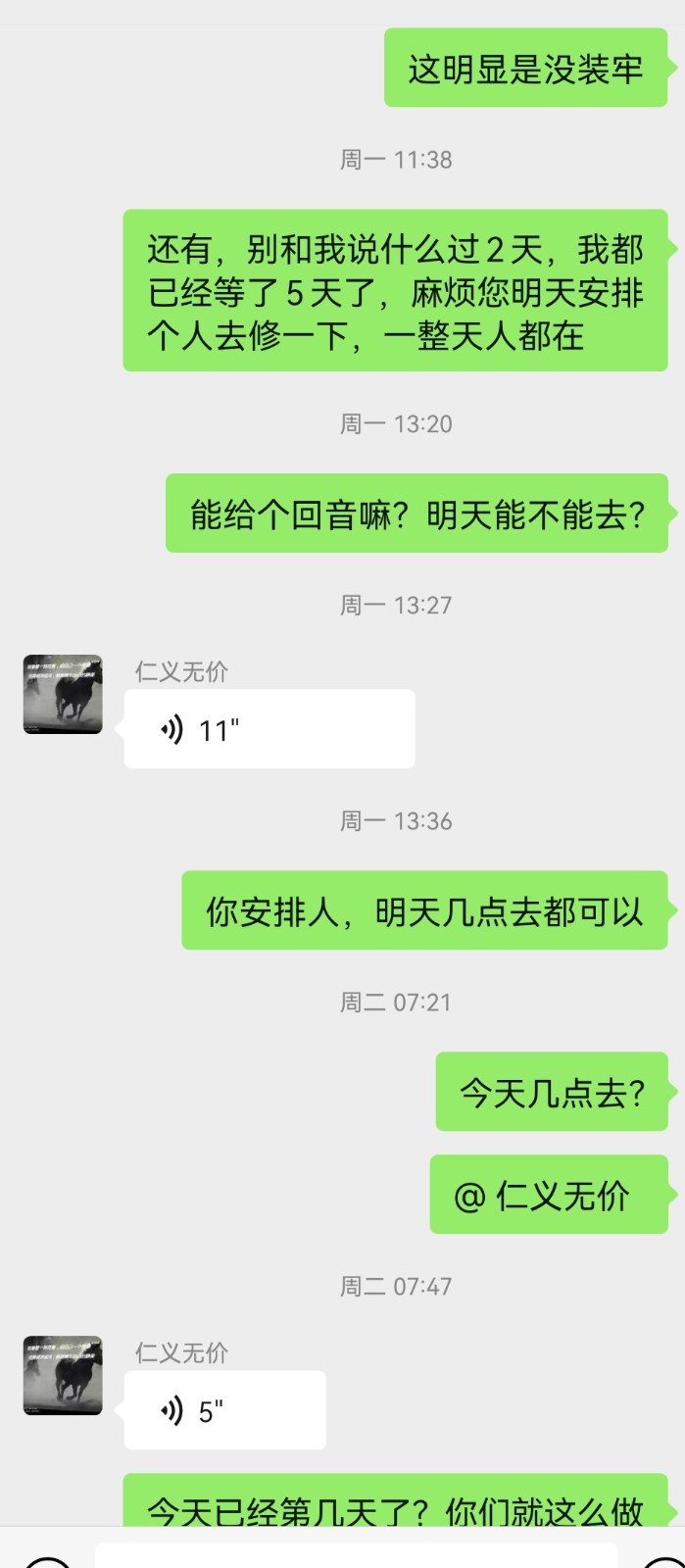
Task: Play the 5-second voice message
Action: [x=224, y=1410]
